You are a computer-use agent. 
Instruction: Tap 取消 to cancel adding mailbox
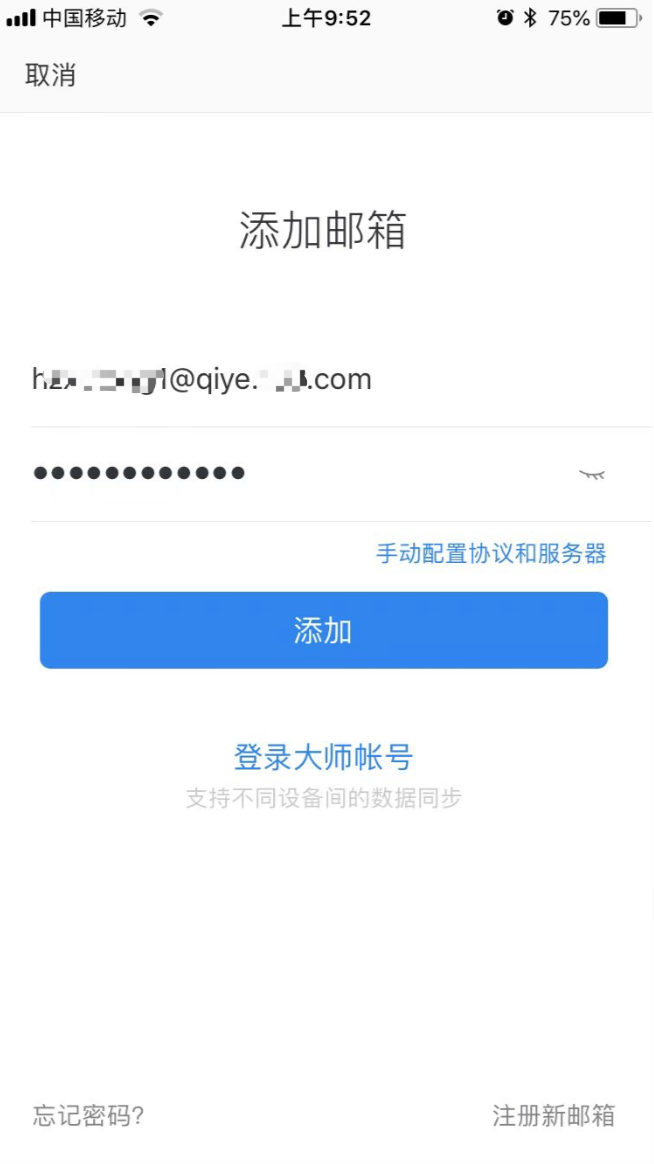[50, 75]
